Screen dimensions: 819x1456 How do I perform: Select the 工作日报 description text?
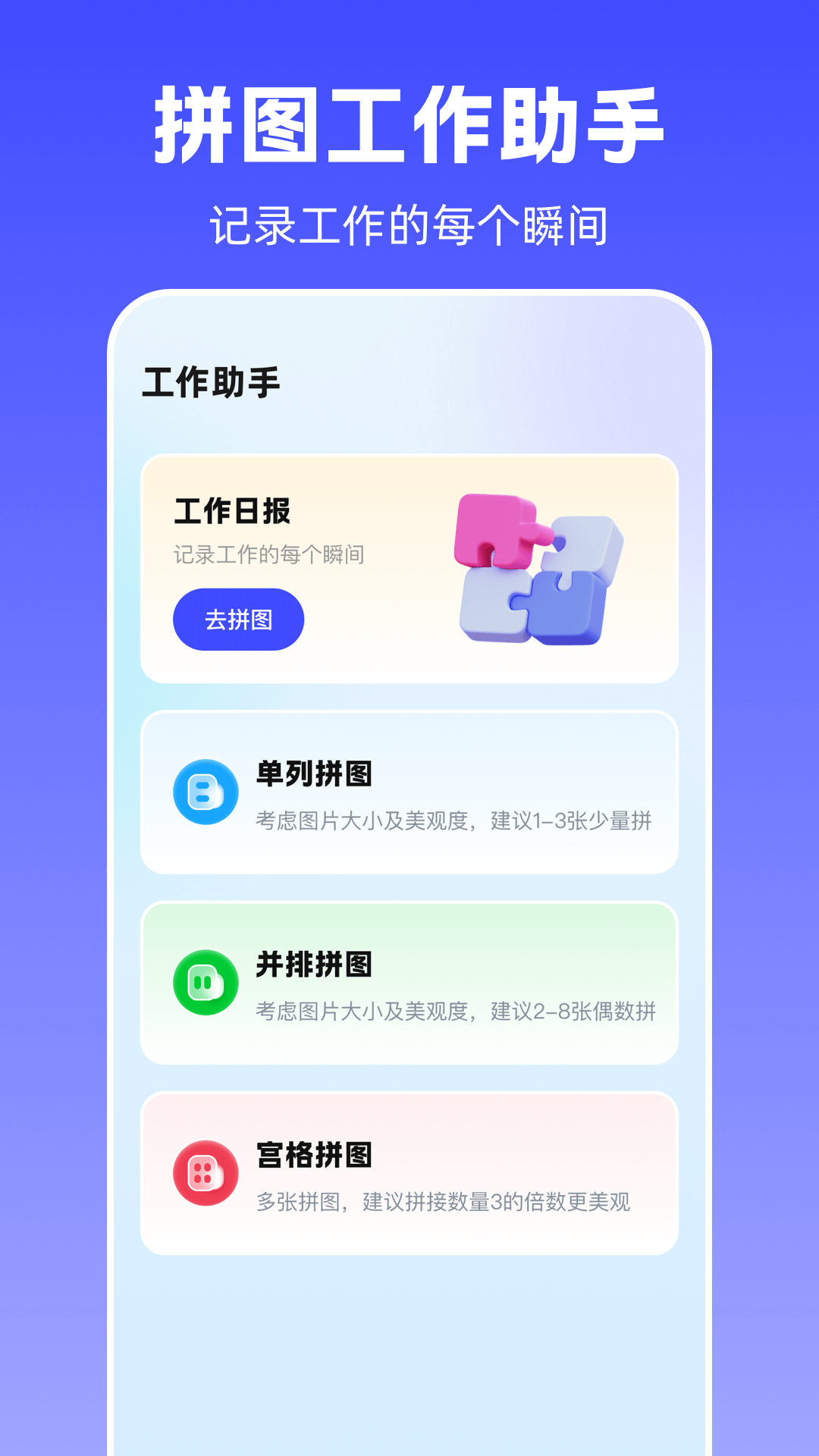coord(269,555)
